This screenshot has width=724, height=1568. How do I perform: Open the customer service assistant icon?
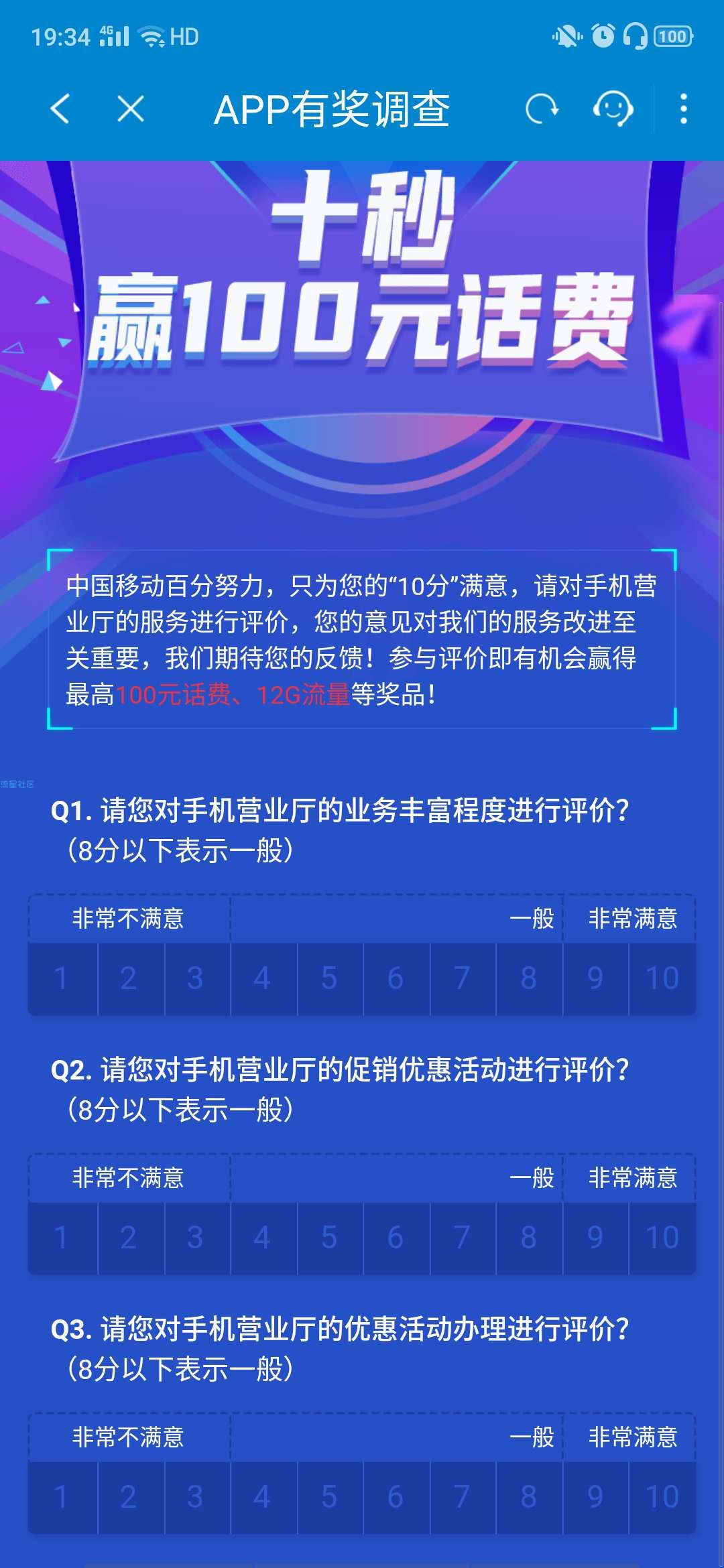613,109
